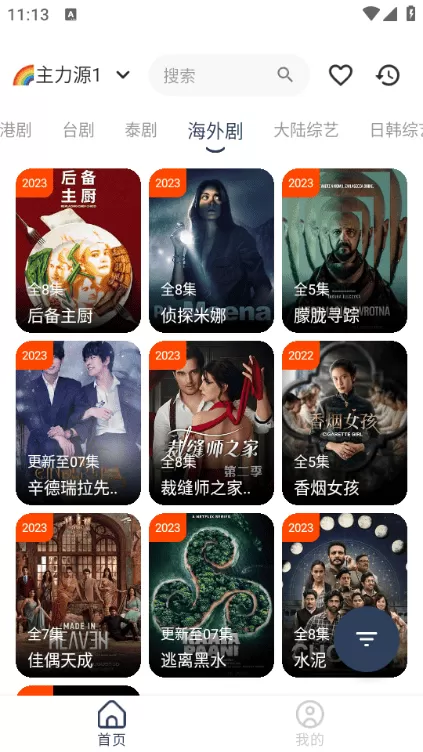
Task: Open the 裁缝师之家 show card
Action: pyautogui.click(x=212, y=423)
